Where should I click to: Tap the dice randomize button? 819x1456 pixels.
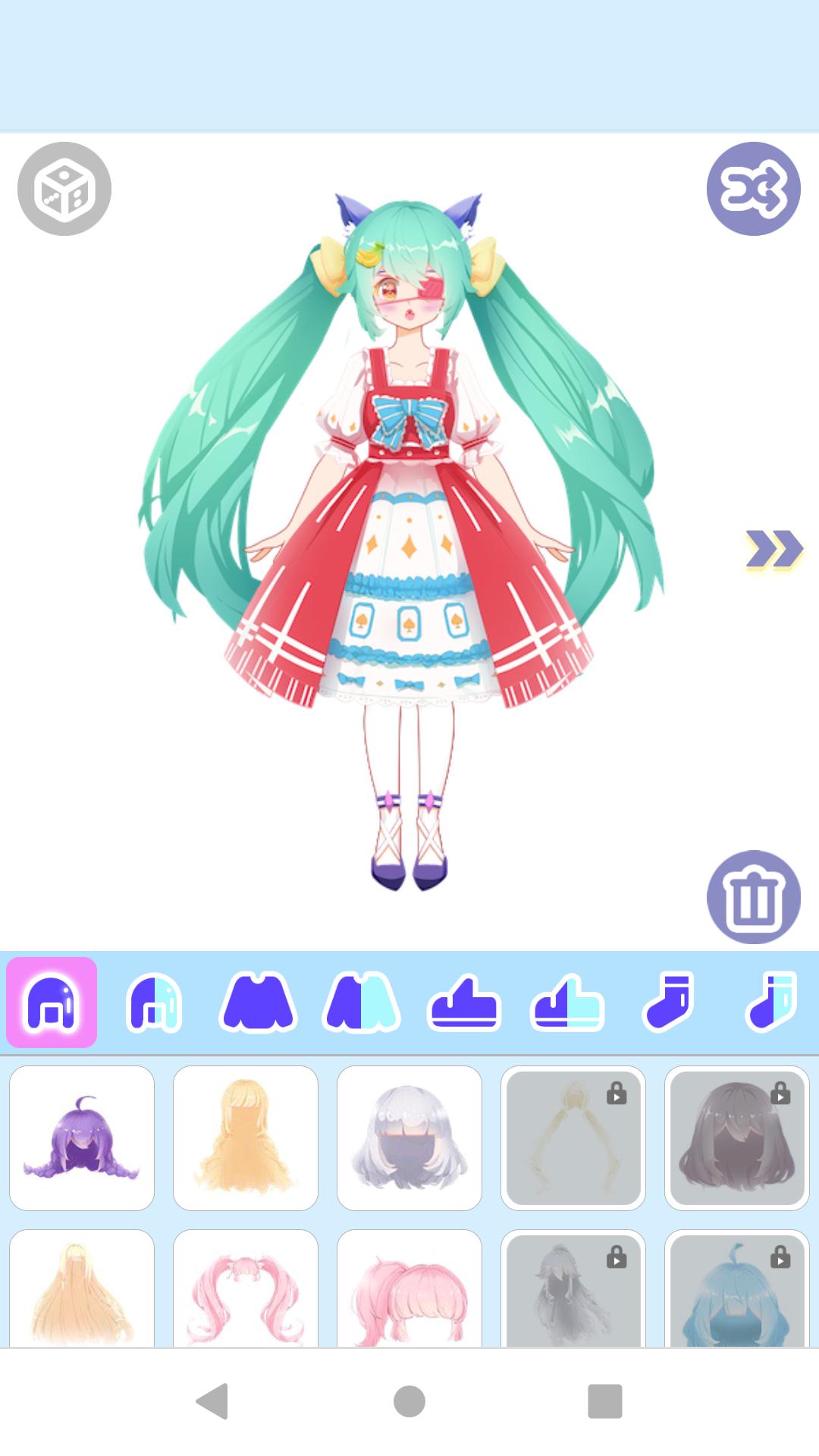point(64,189)
